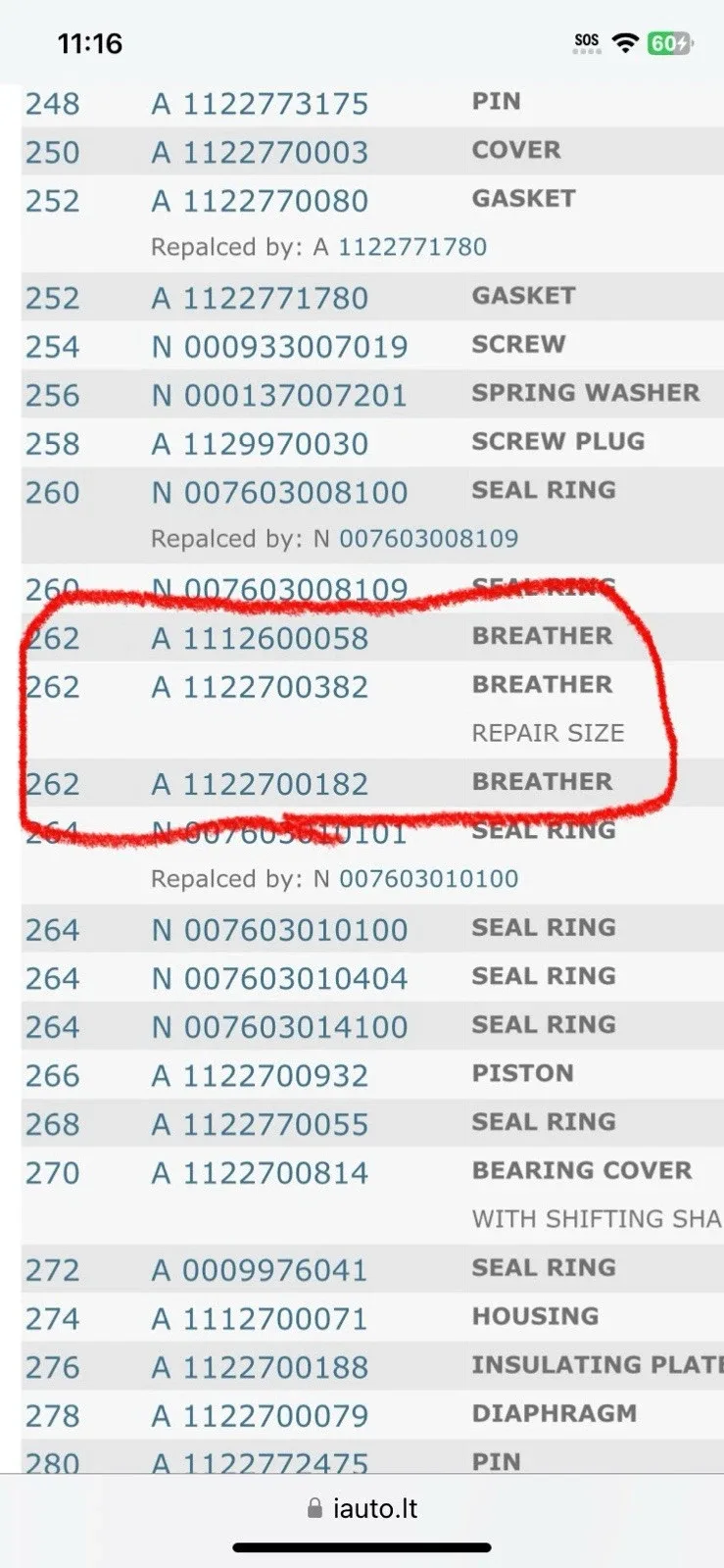
Task: Tap the iauto.lt address bar
Action: (362, 1508)
